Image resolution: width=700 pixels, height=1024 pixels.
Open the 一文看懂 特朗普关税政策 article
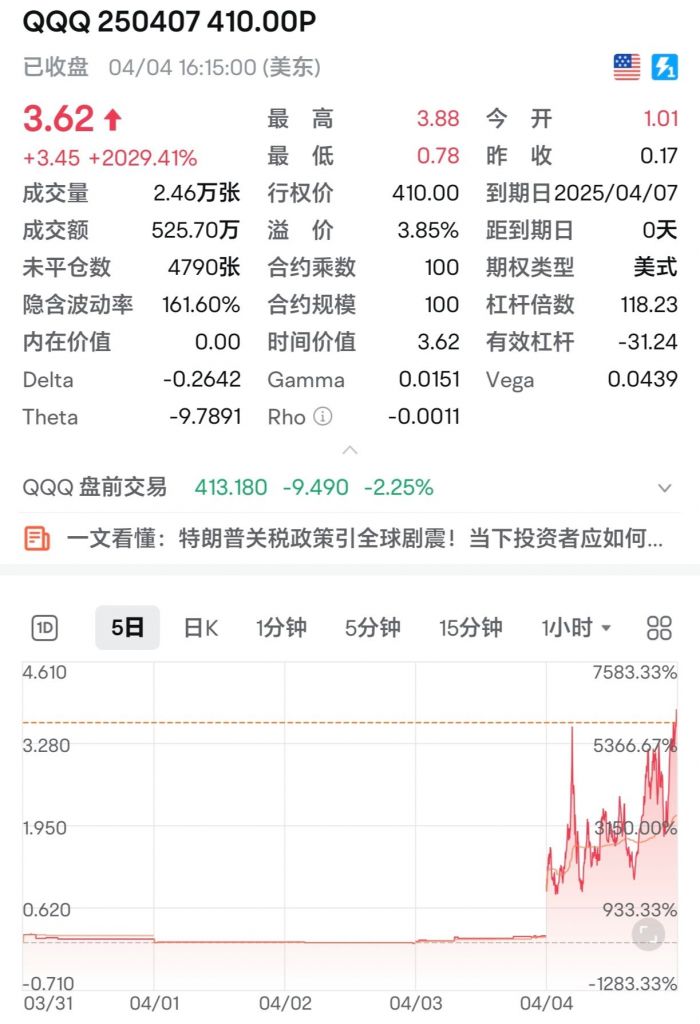pos(364,539)
